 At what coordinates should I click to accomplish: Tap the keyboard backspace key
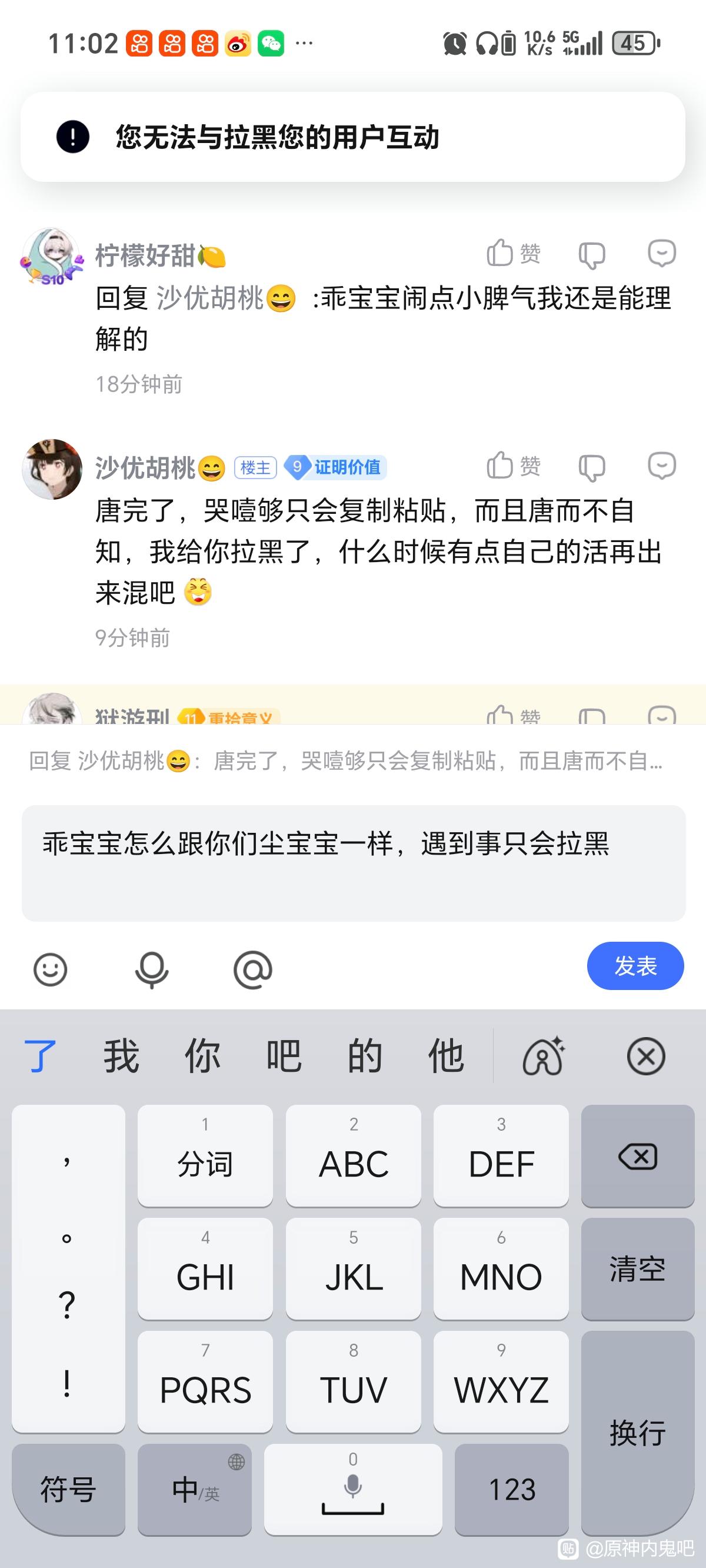(x=637, y=1156)
